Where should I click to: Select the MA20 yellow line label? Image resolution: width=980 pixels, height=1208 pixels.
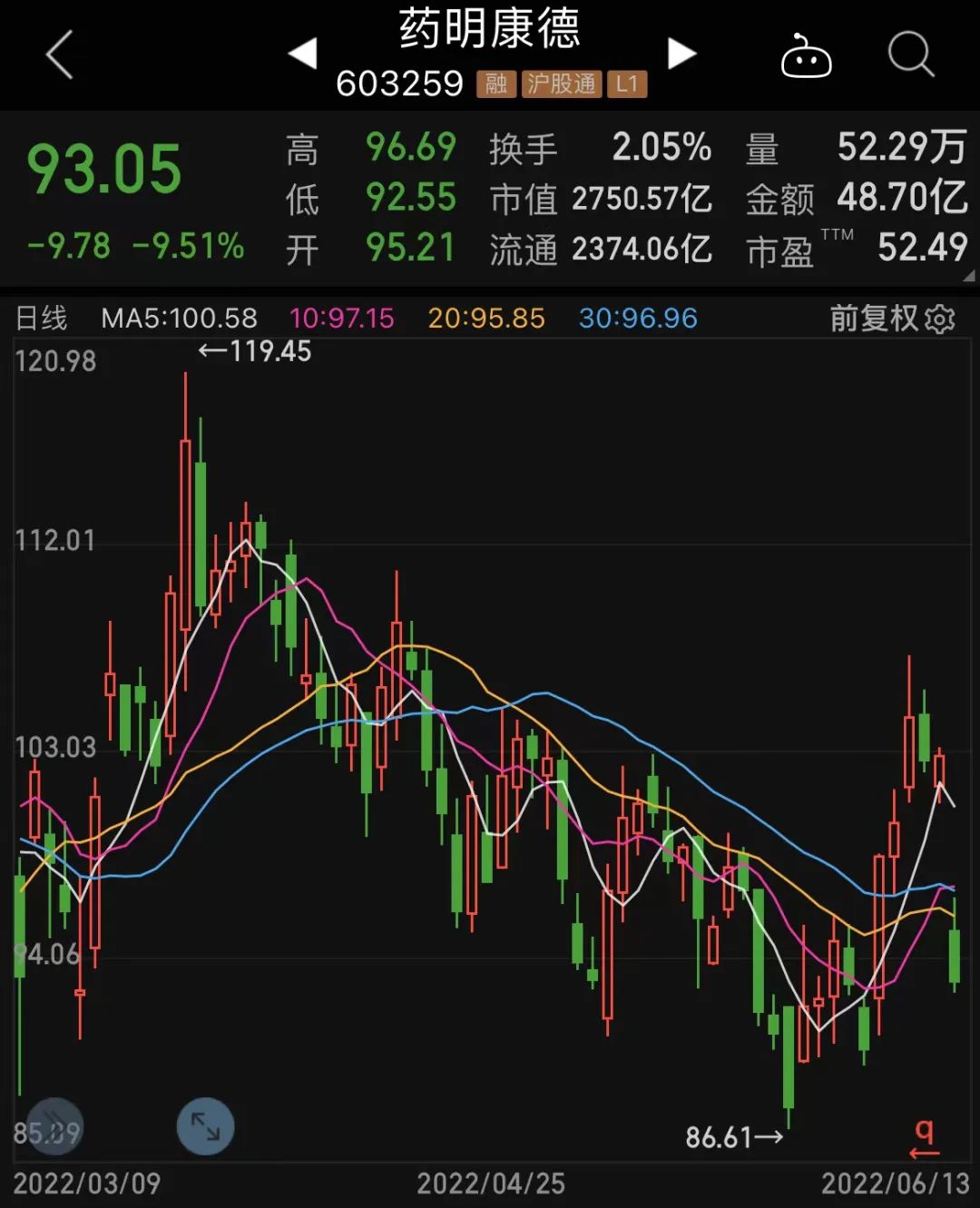pyautogui.click(x=485, y=319)
